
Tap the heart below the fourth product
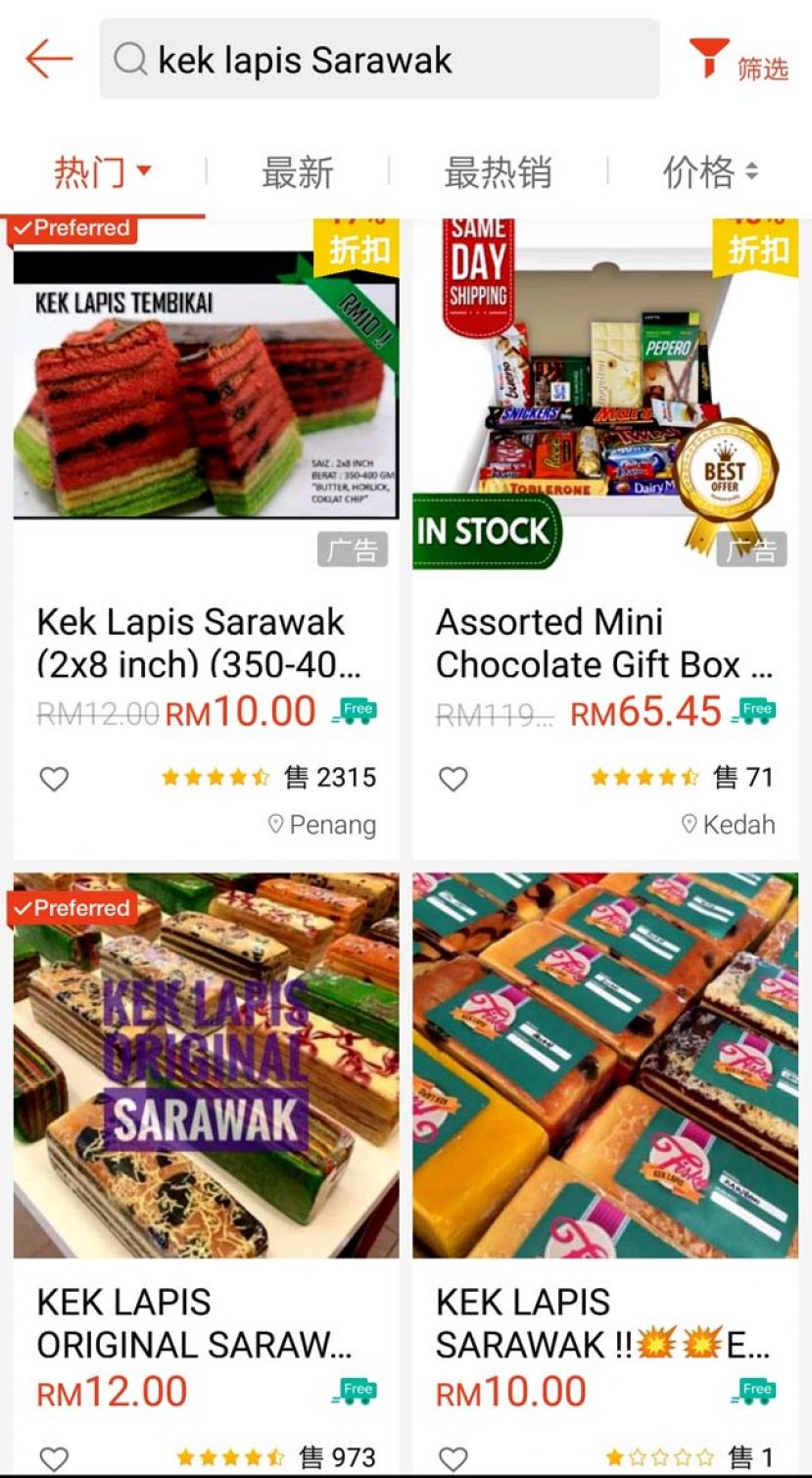pyautogui.click(x=454, y=1458)
